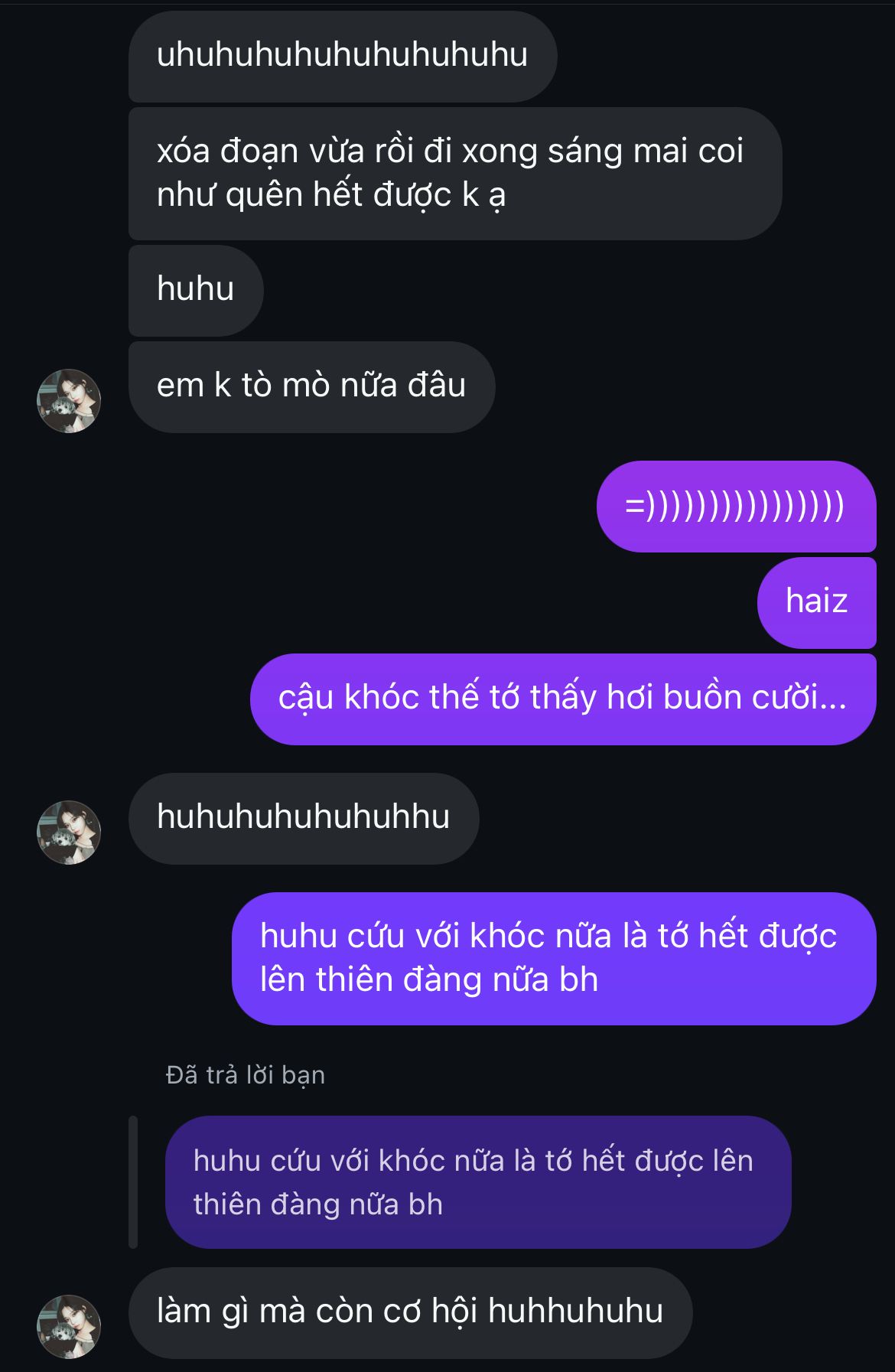The image size is (895, 1372).
Task: Open avatar beside "làm gì mà còn cơ hội"
Action: tap(69, 1327)
